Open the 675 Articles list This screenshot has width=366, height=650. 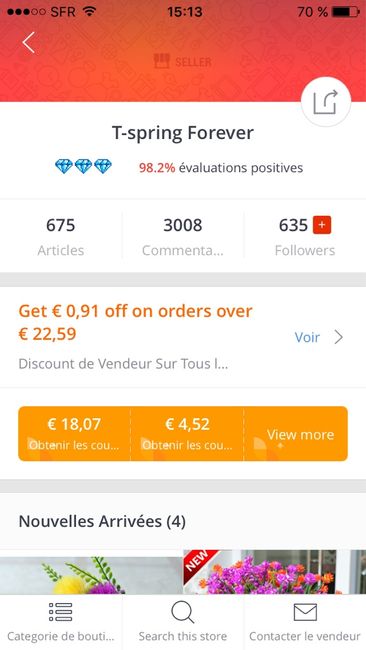(x=61, y=236)
